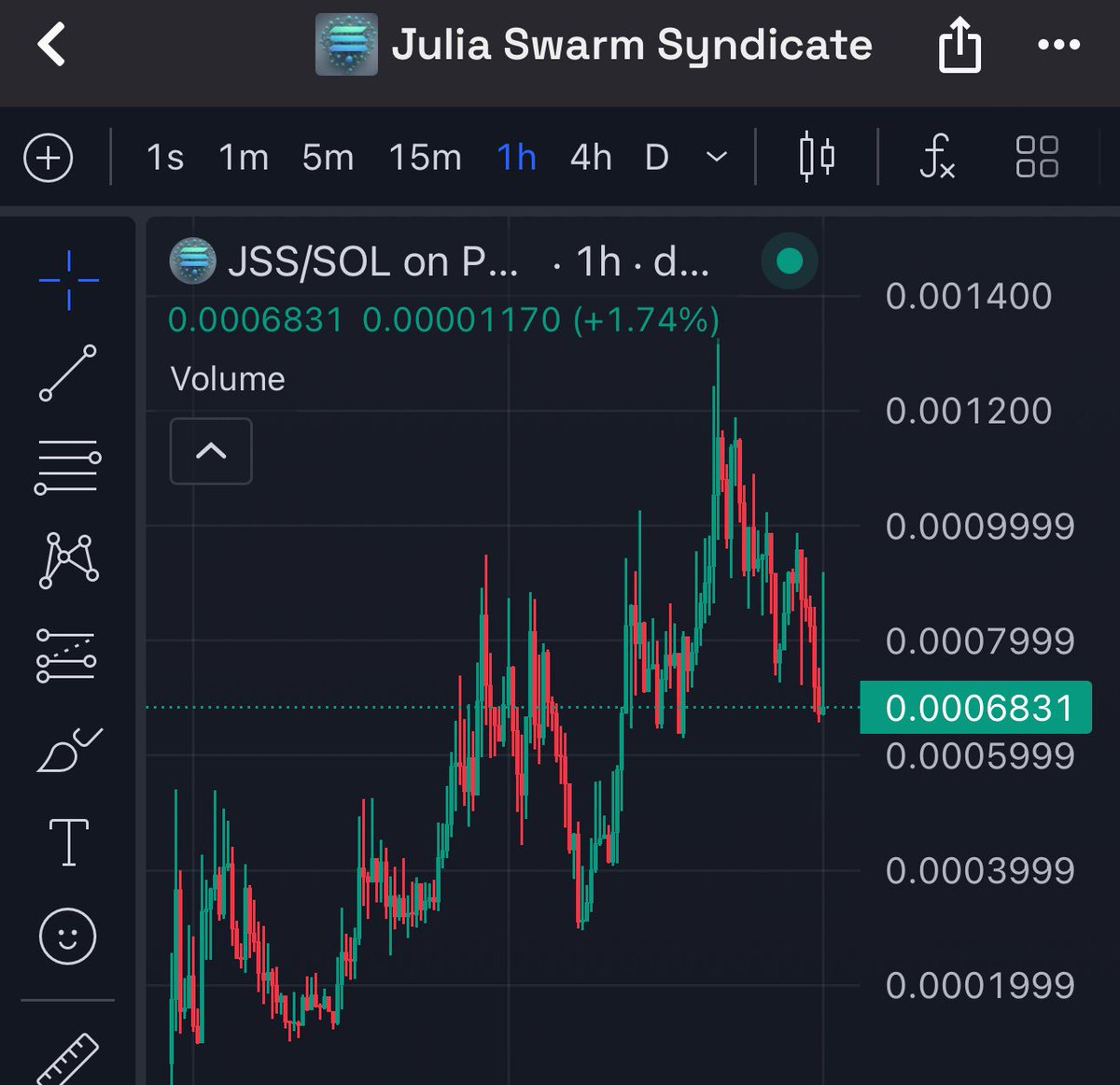Screen dimensions: 1120x1085
Task: Switch to the 1s timeframe
Action: [x=165, y=157]
